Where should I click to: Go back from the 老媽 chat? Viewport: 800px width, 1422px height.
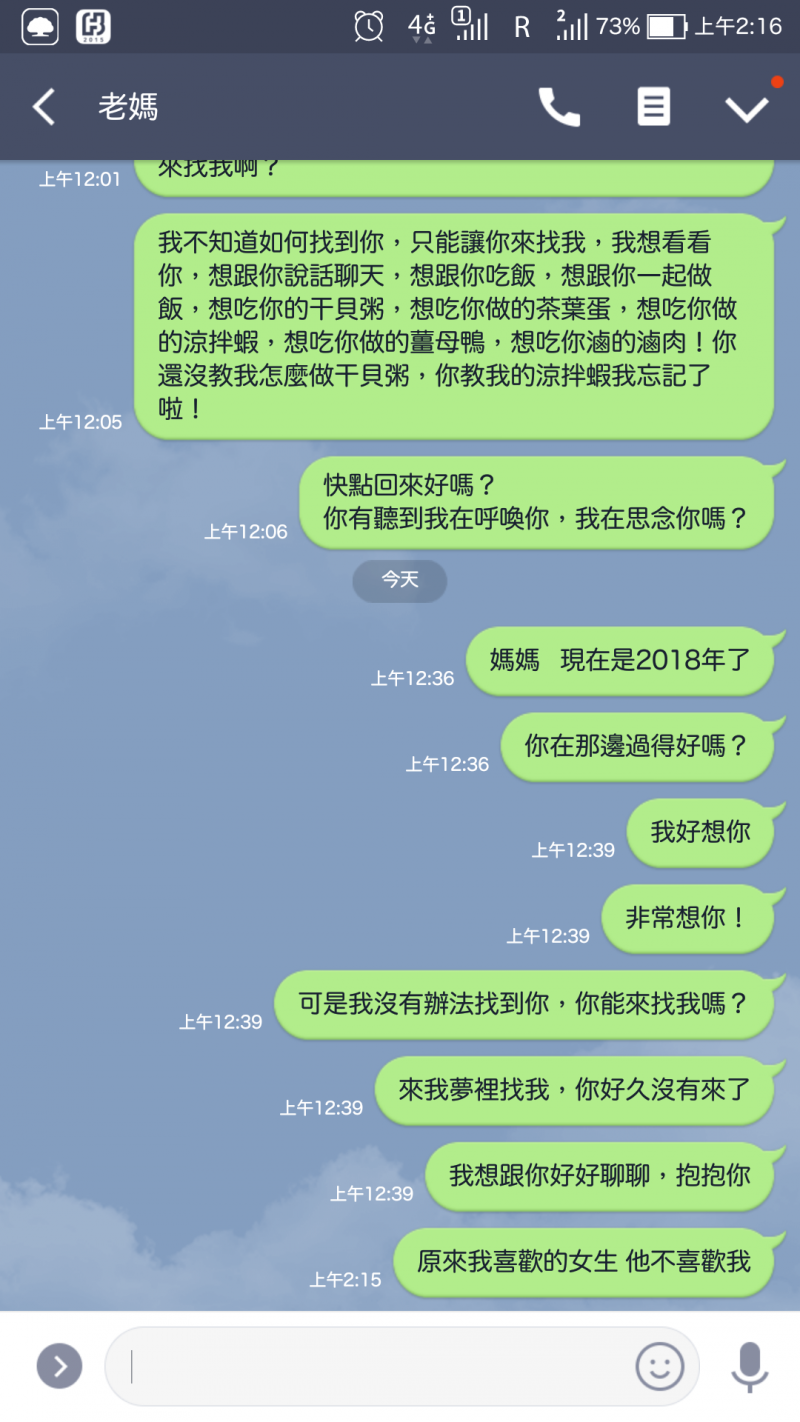43,106
